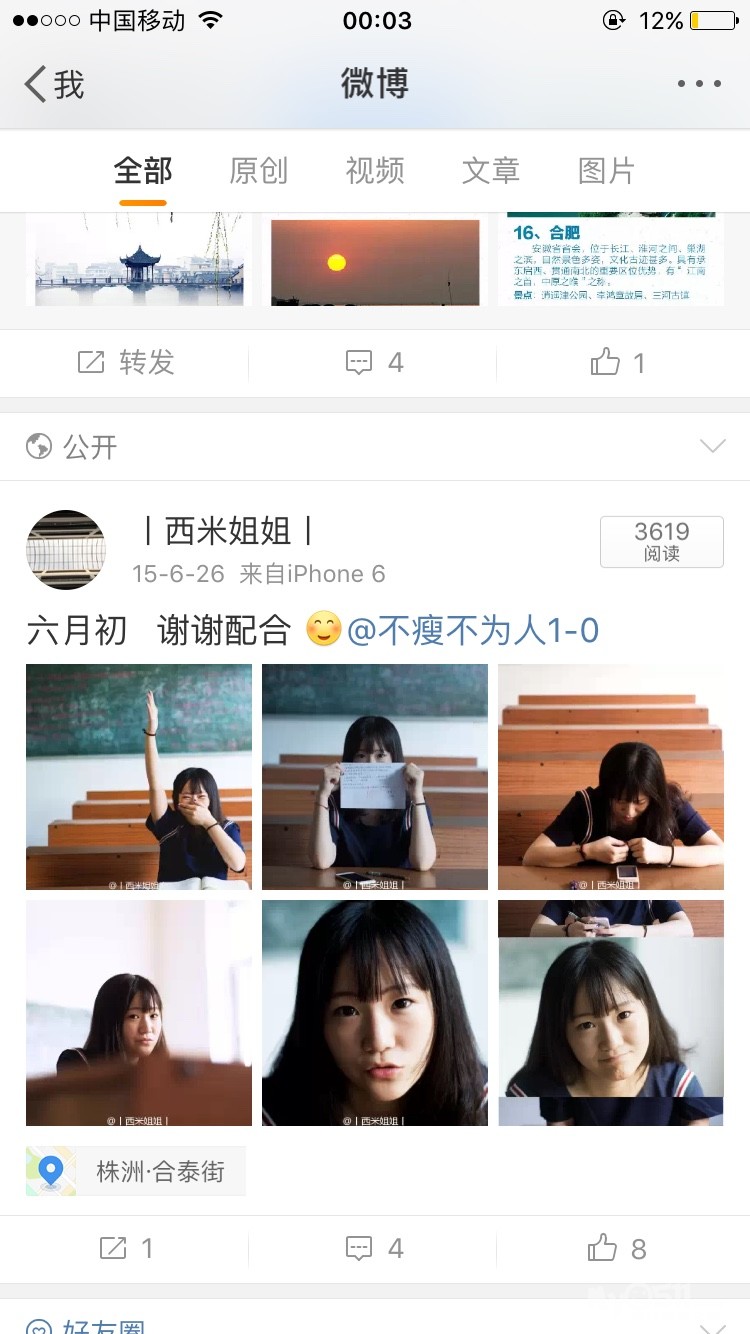This screenshot has width=750, height=1334.
Task: Open the 西米姐姐 profile avatar
Action: 66,549
